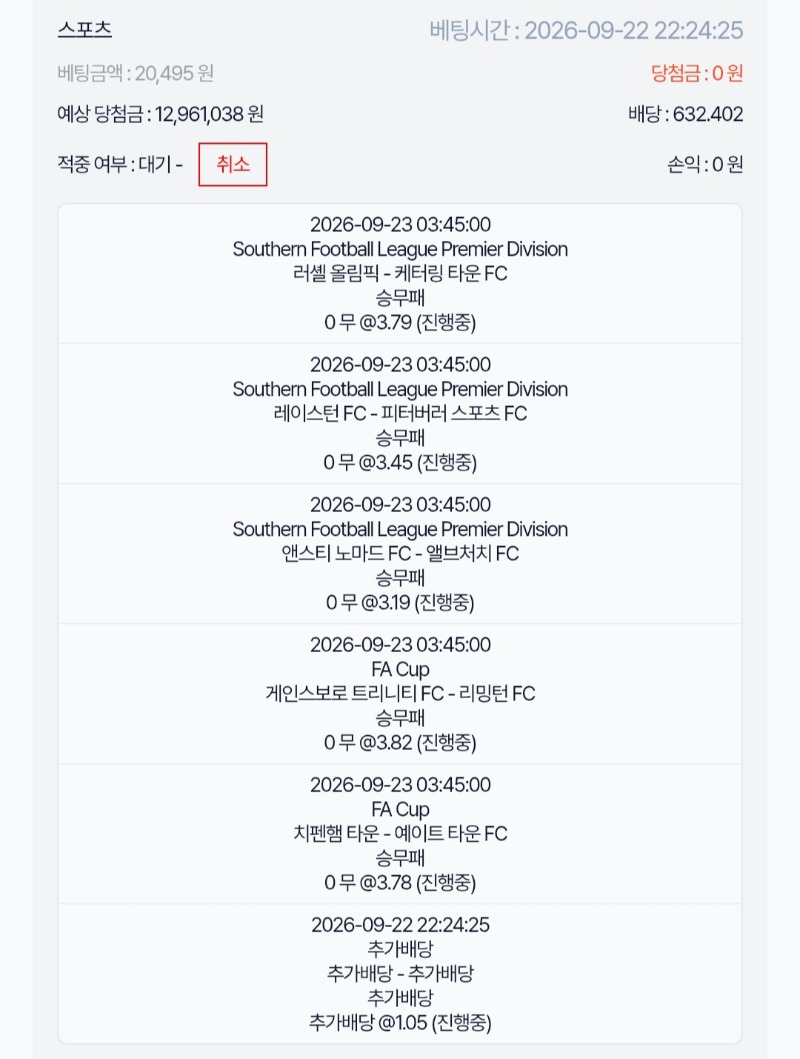Cancel the pending bet with 취소 button

pos(233,164)
